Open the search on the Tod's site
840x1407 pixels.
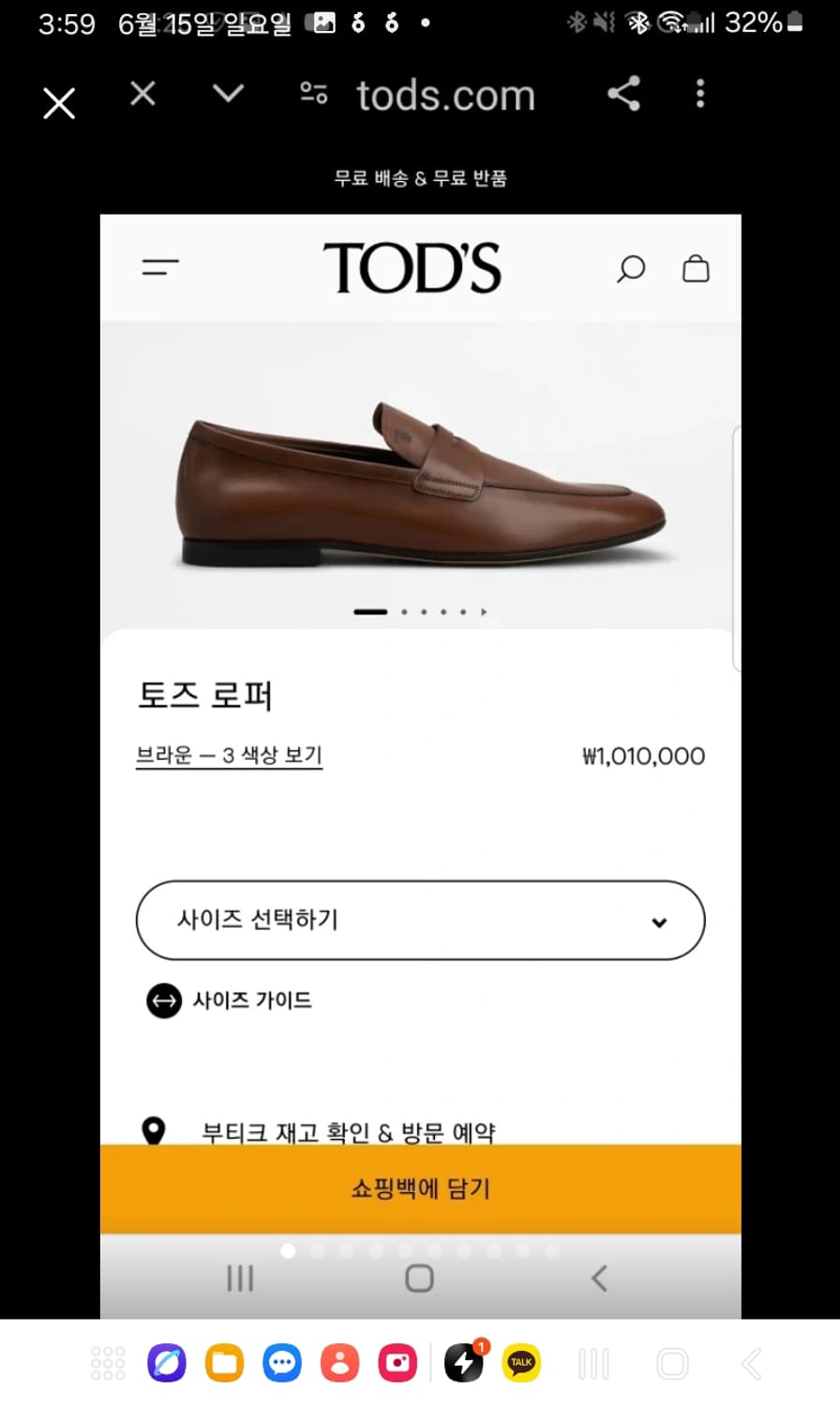coord(630,268)
